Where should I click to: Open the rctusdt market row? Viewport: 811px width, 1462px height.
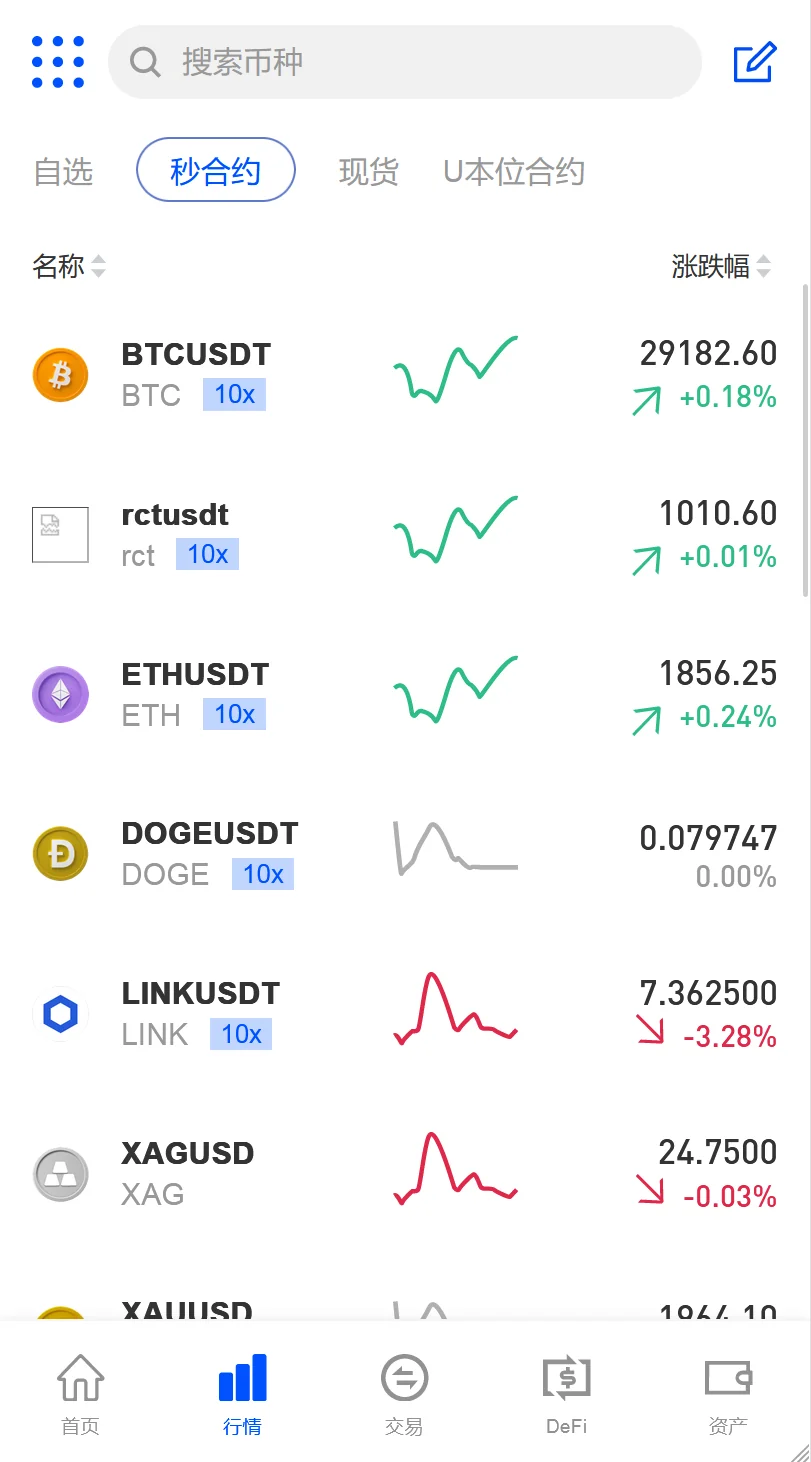404,535
